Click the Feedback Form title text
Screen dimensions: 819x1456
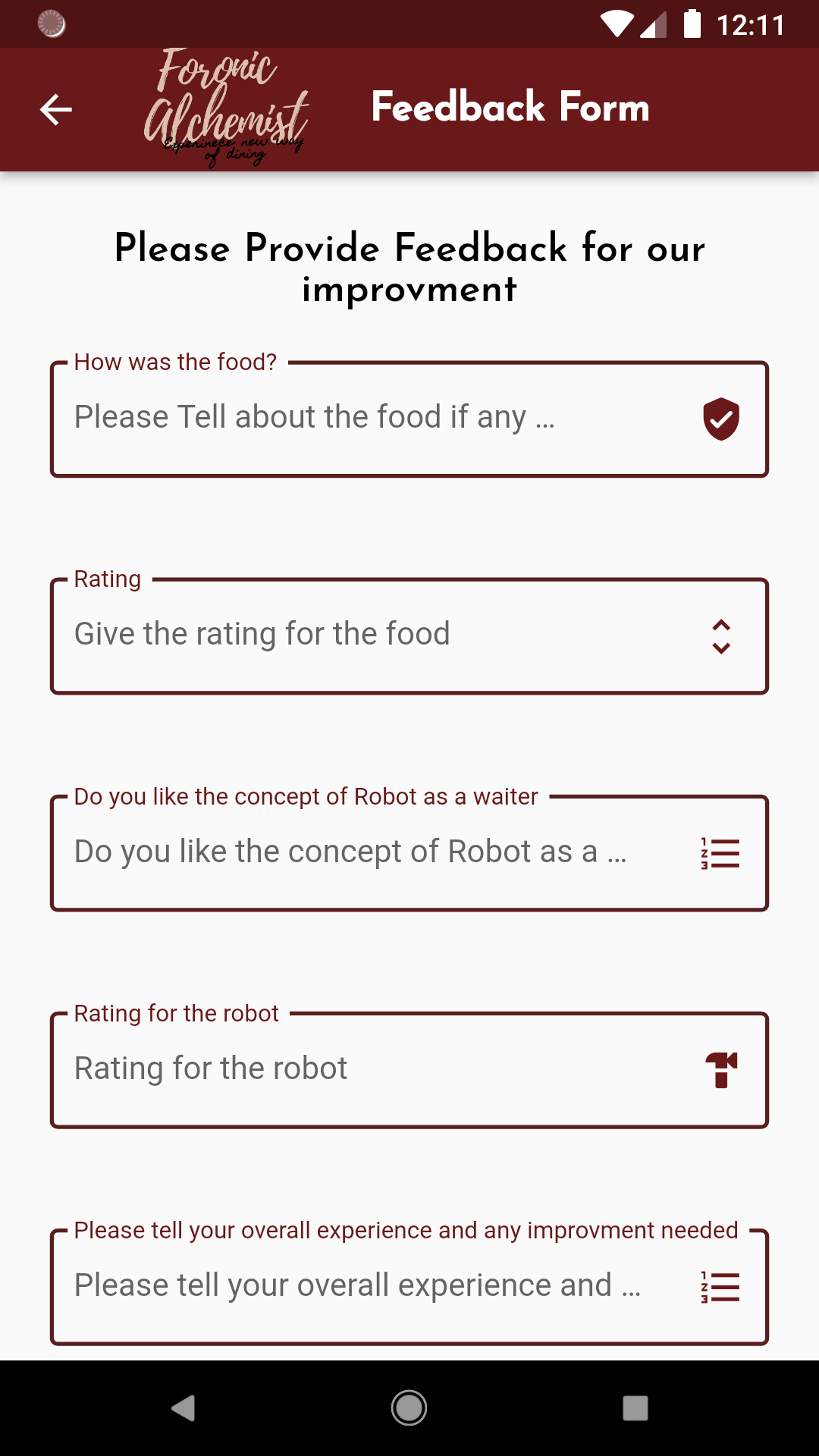coord(510,107)
